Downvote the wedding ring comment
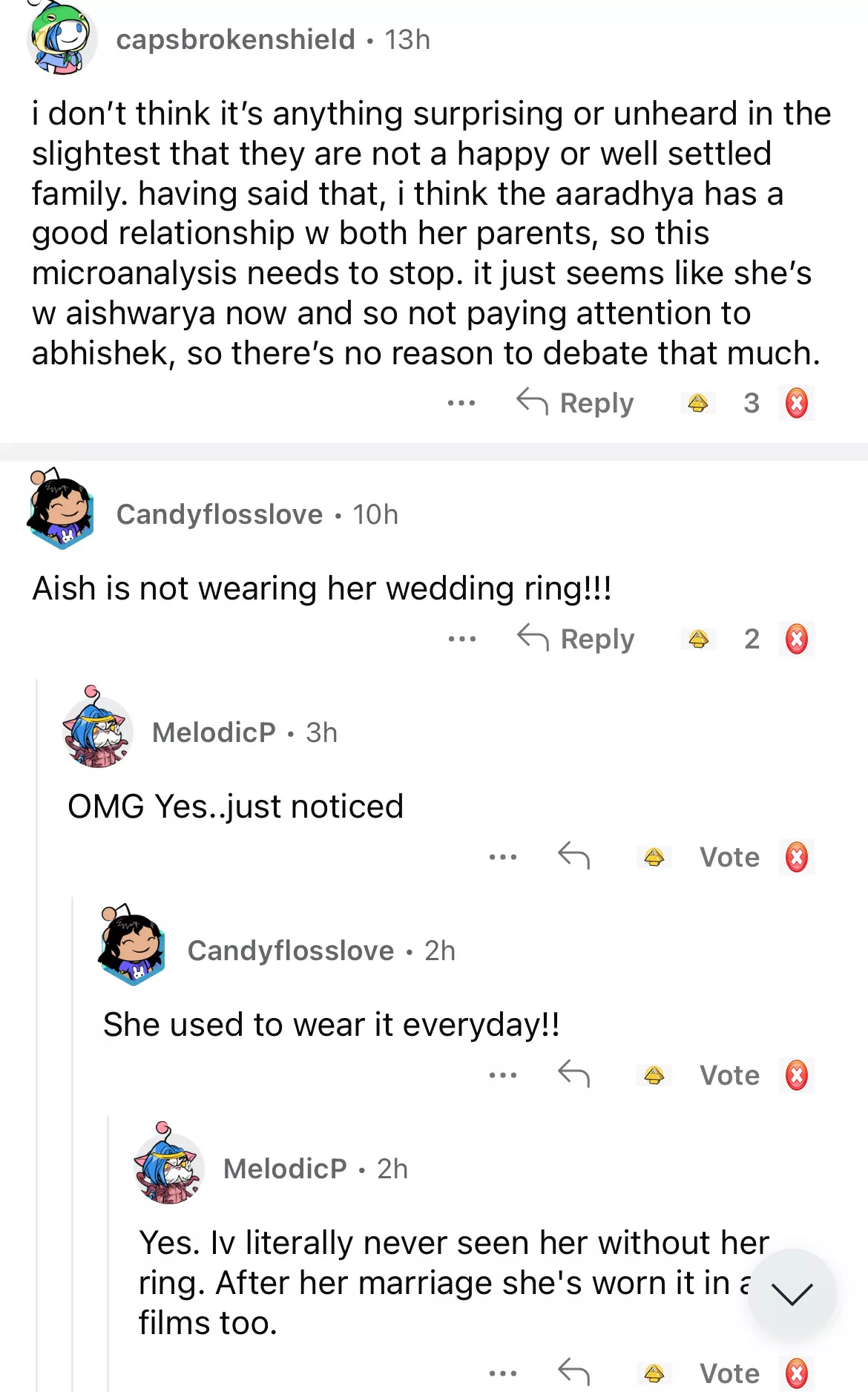Screen dimensions: 868x1392 797,639
